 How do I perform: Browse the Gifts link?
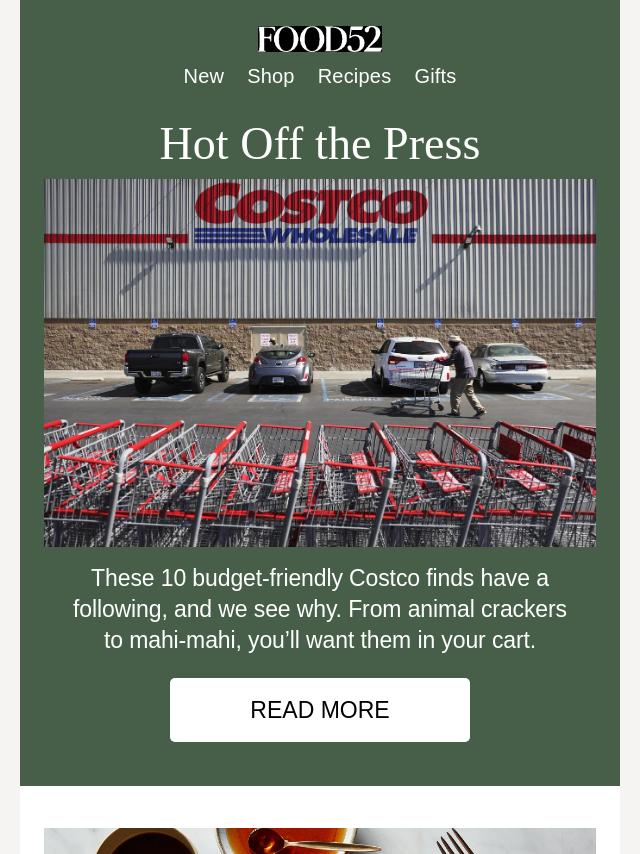(435, 76)
